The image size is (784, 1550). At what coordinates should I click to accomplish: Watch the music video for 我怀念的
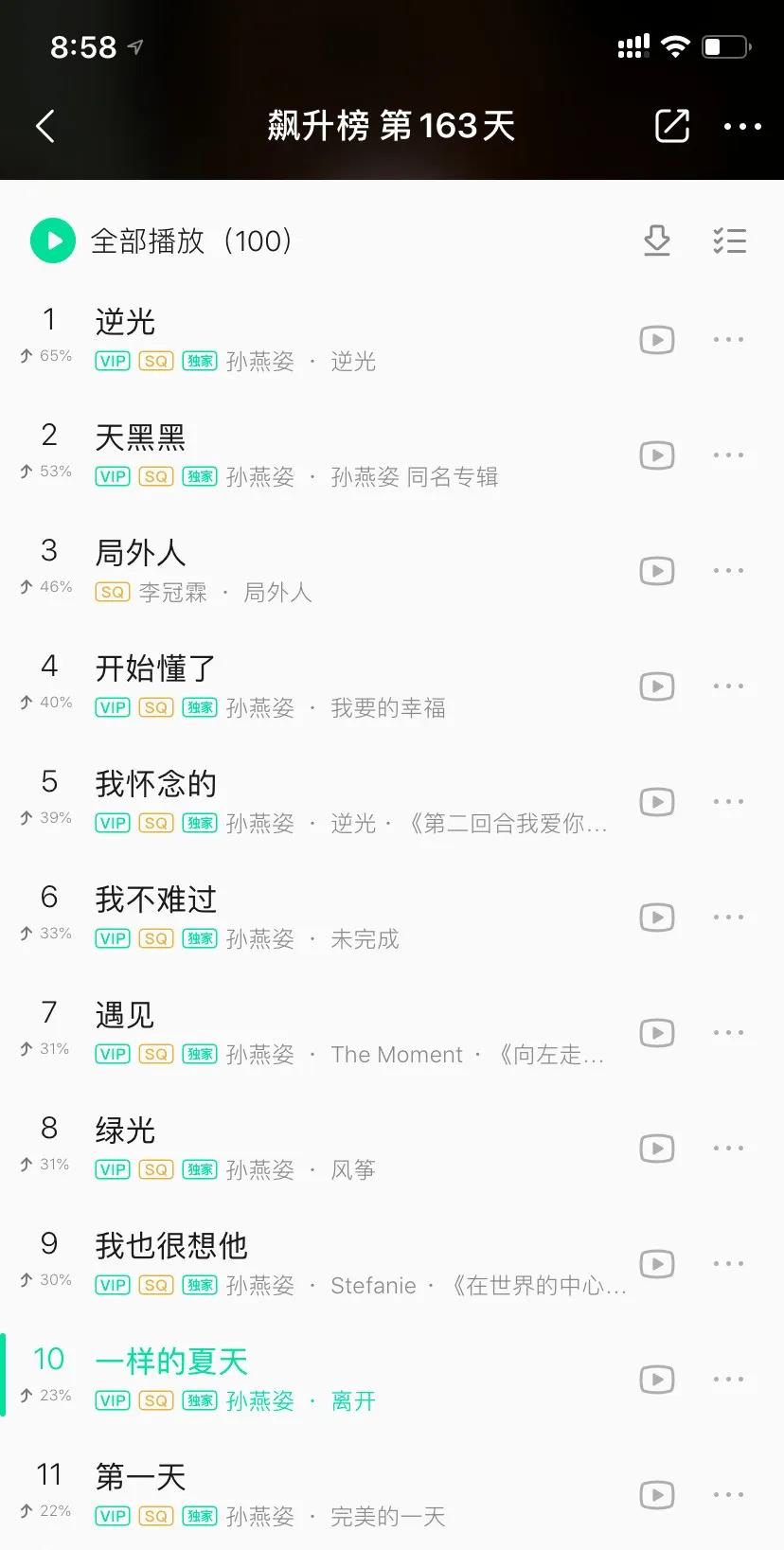(x=656, y=802)
